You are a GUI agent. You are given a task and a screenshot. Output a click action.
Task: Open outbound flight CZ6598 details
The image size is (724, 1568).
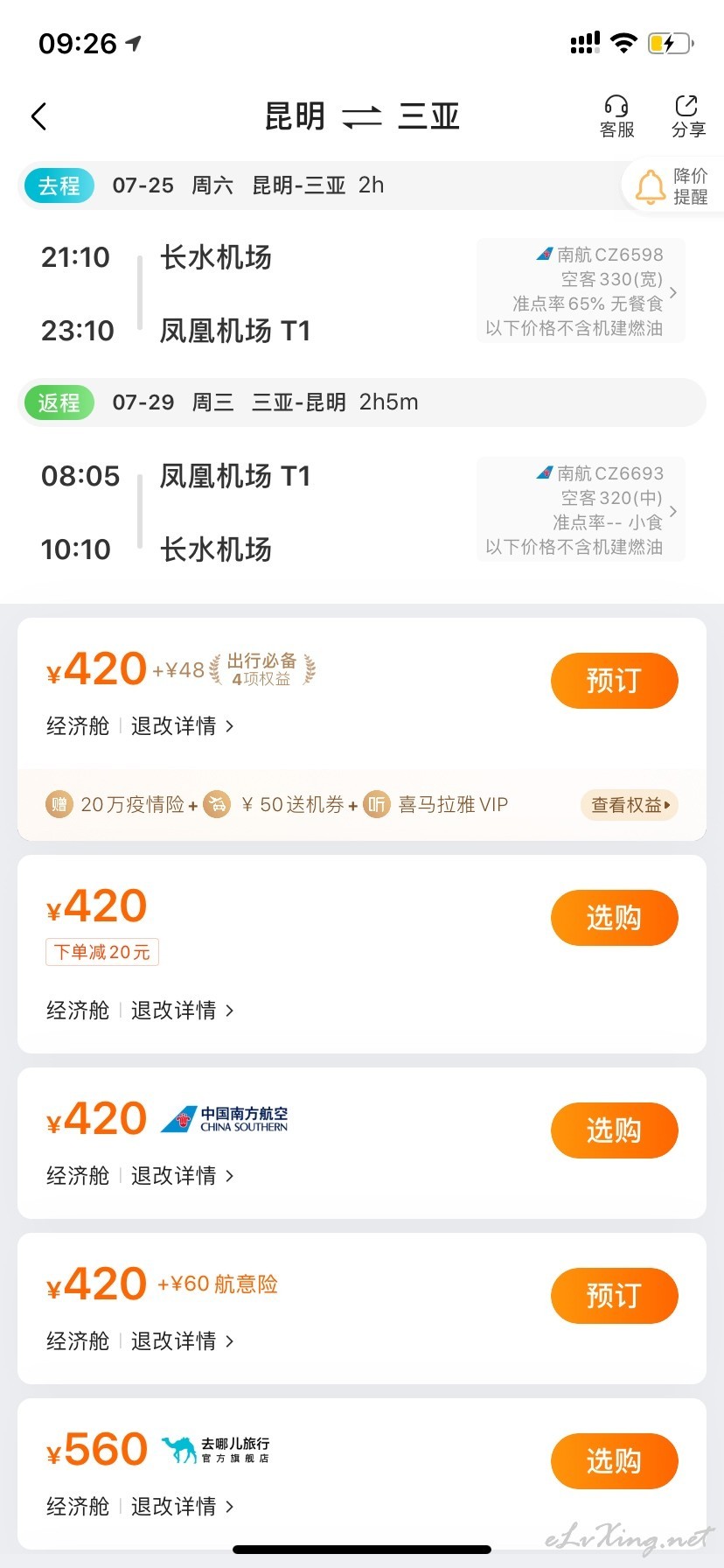point(581,291)
